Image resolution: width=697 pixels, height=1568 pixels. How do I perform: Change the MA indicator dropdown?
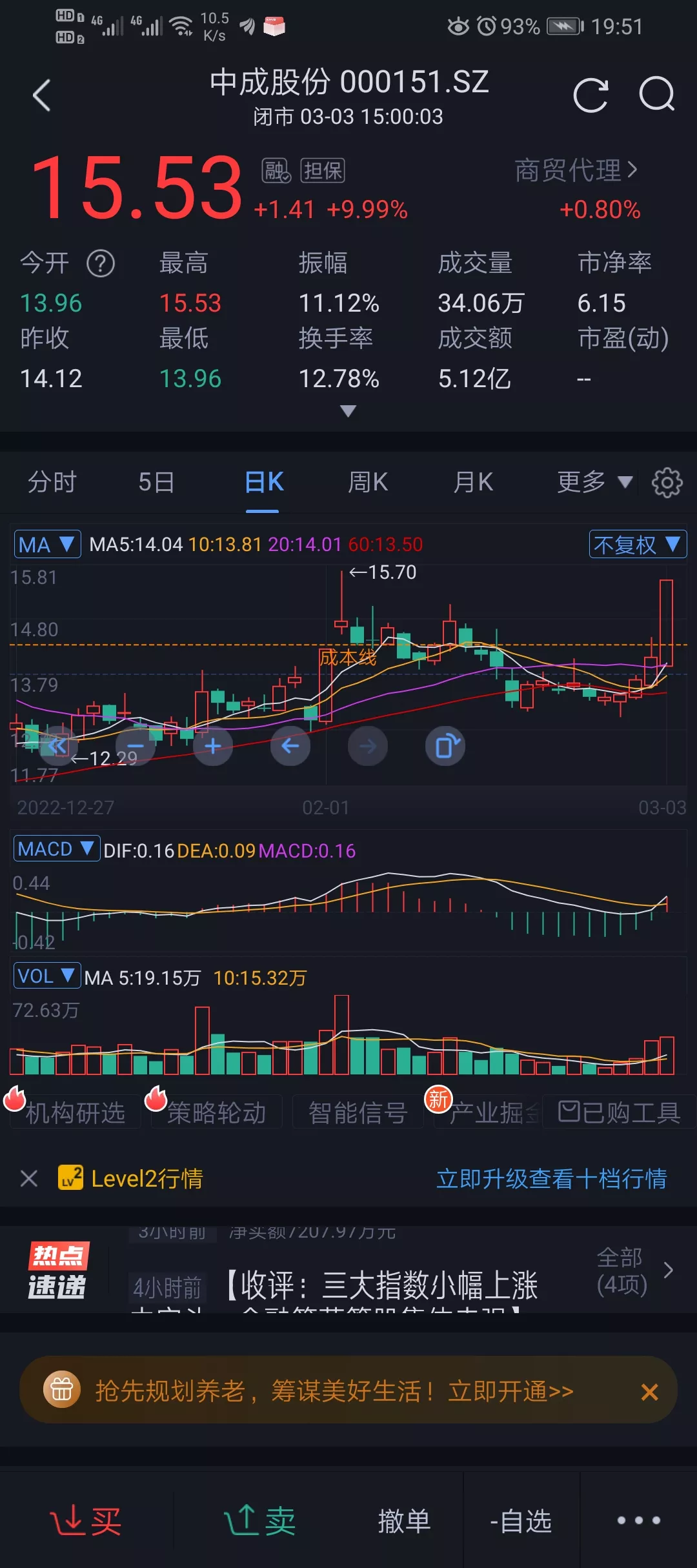47,544
